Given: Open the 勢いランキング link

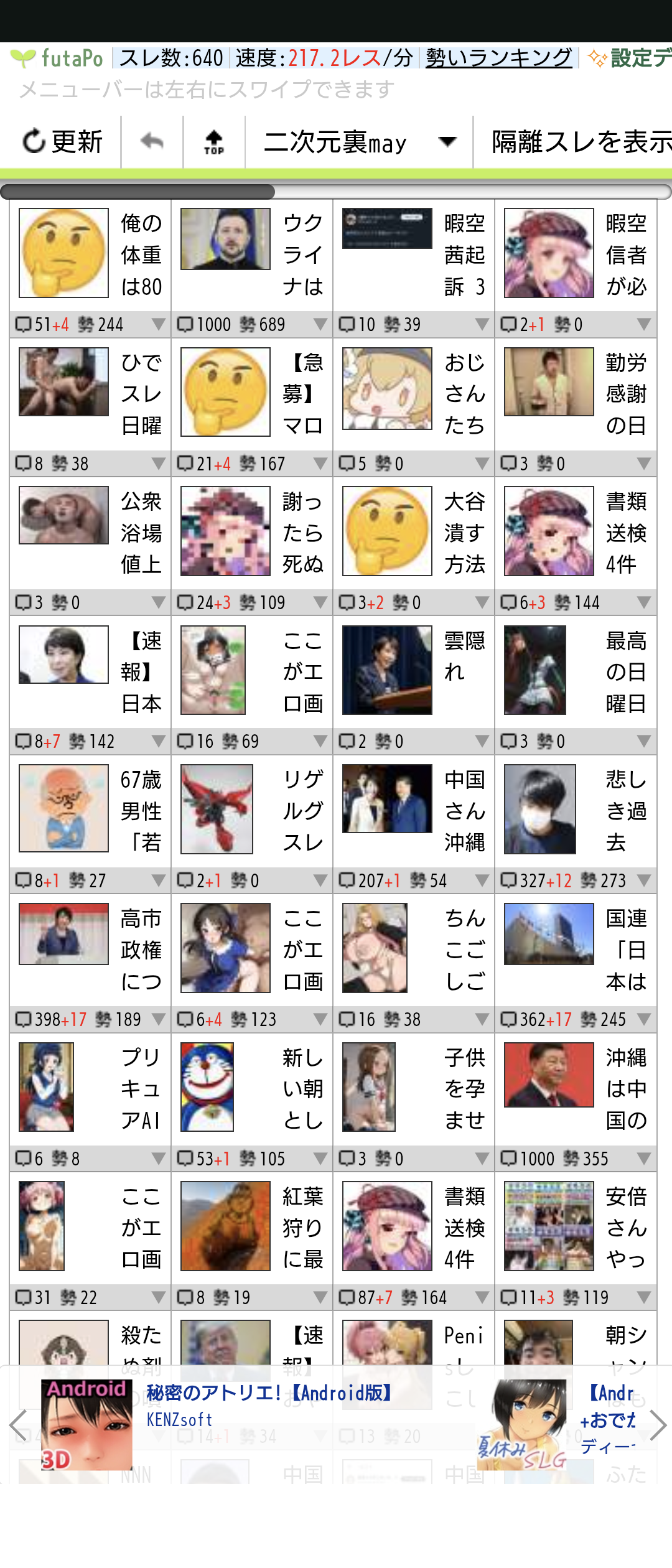Looking at the screenshot, I should tap(498, 58).
